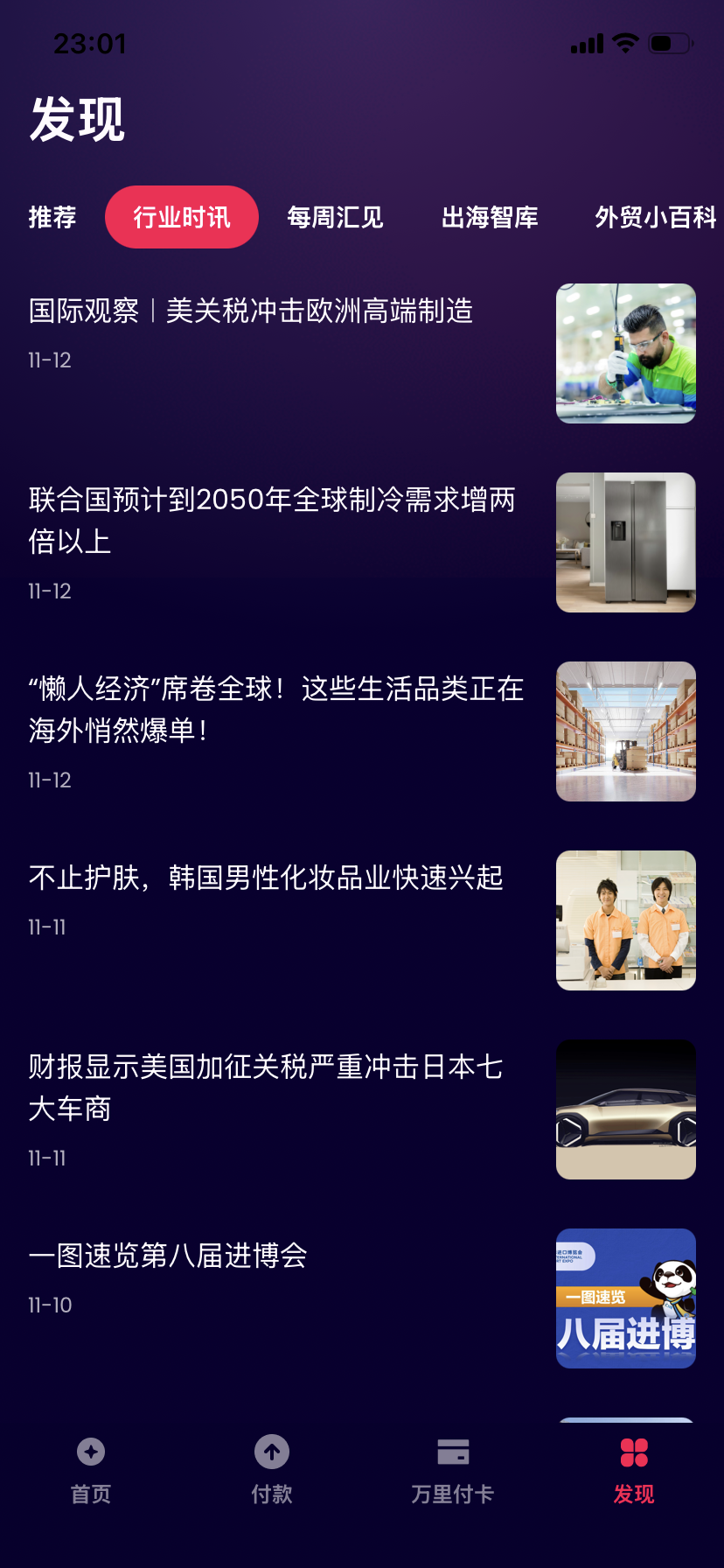Open the article 国际观察｜美关税冲击欧洲高端制造

pos(251,311)
